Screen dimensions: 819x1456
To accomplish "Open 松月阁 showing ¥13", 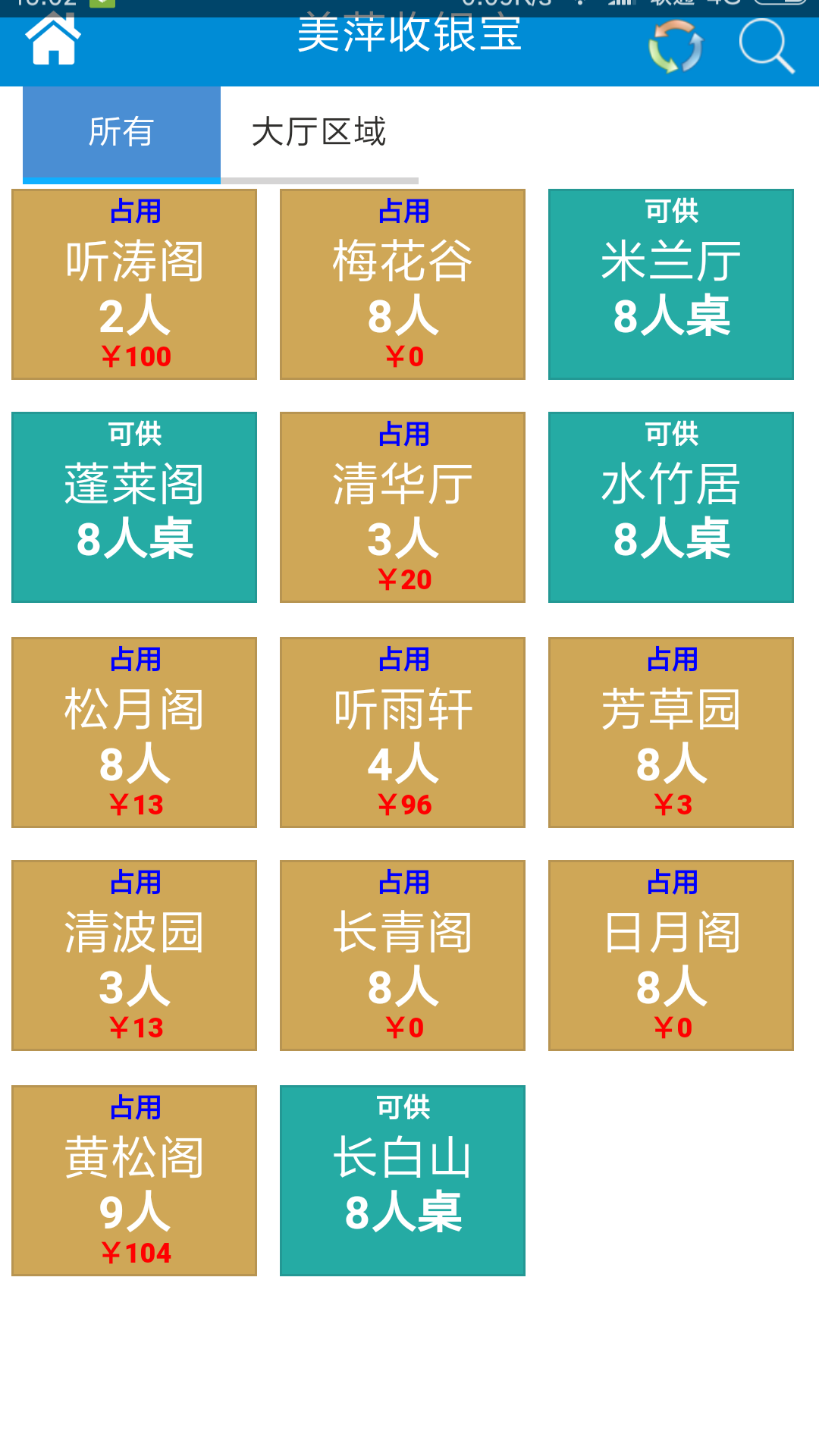I will (x=133, y=730).
